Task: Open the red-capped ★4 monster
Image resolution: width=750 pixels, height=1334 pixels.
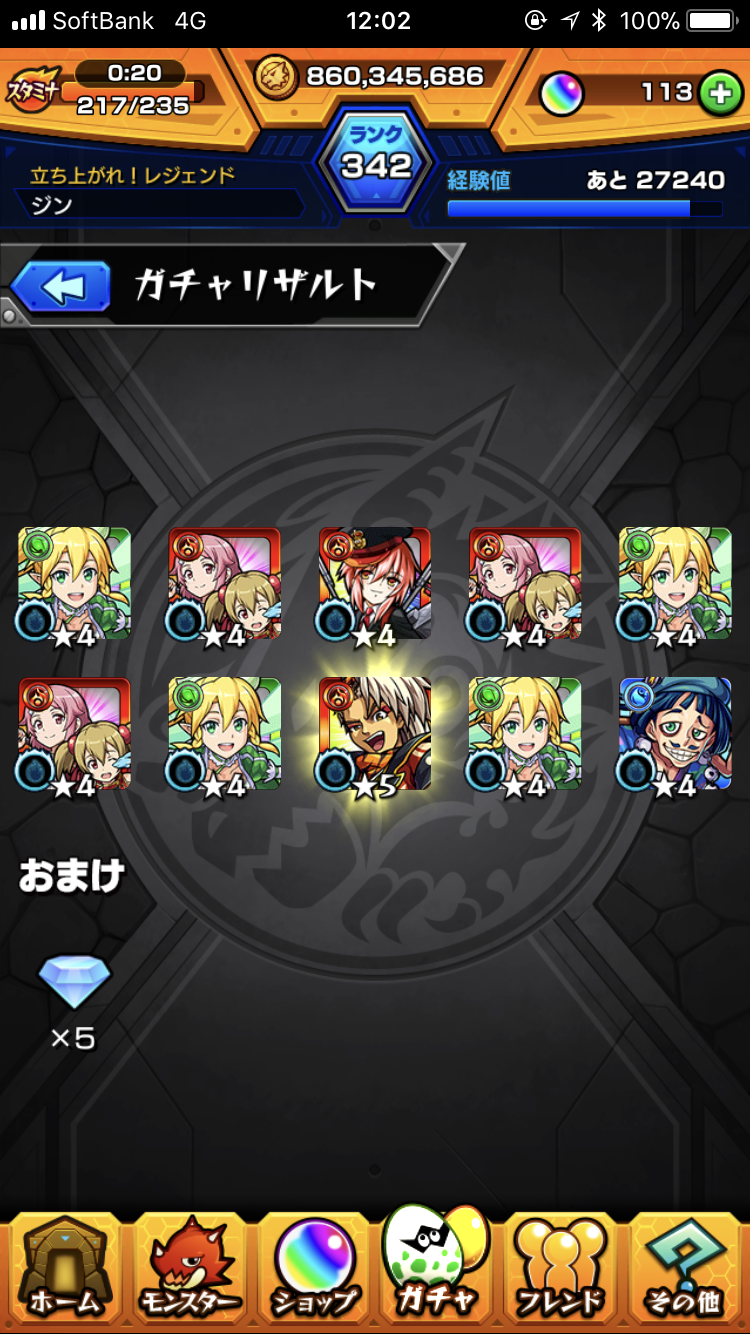Action: tap(375, 584)
